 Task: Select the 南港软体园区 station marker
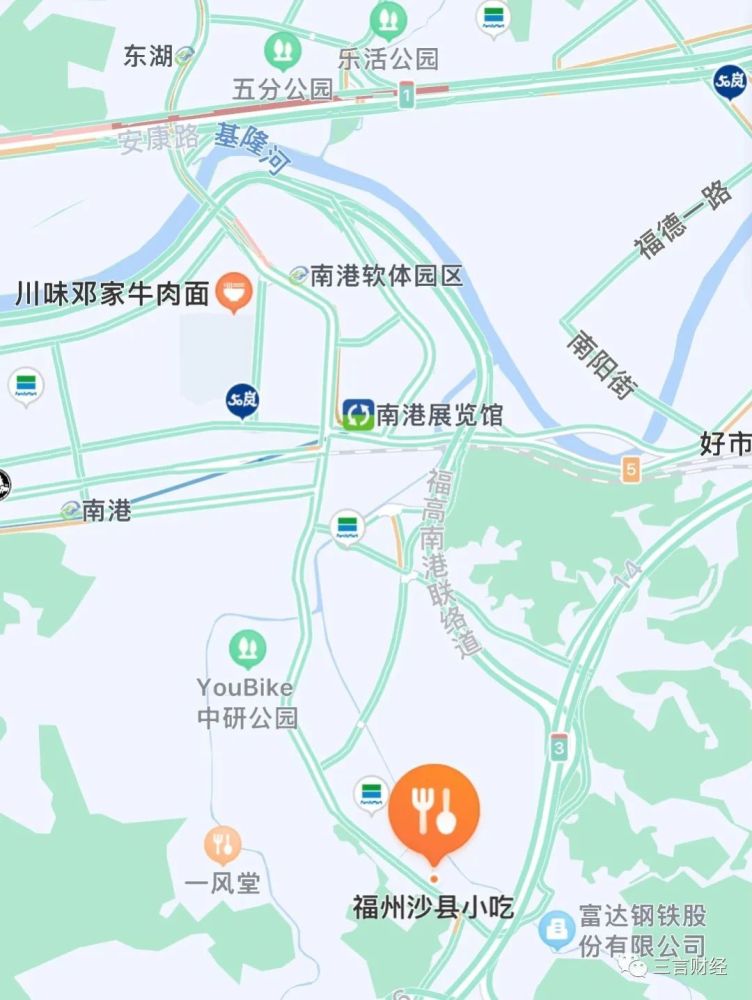click(x=299, y=276)
